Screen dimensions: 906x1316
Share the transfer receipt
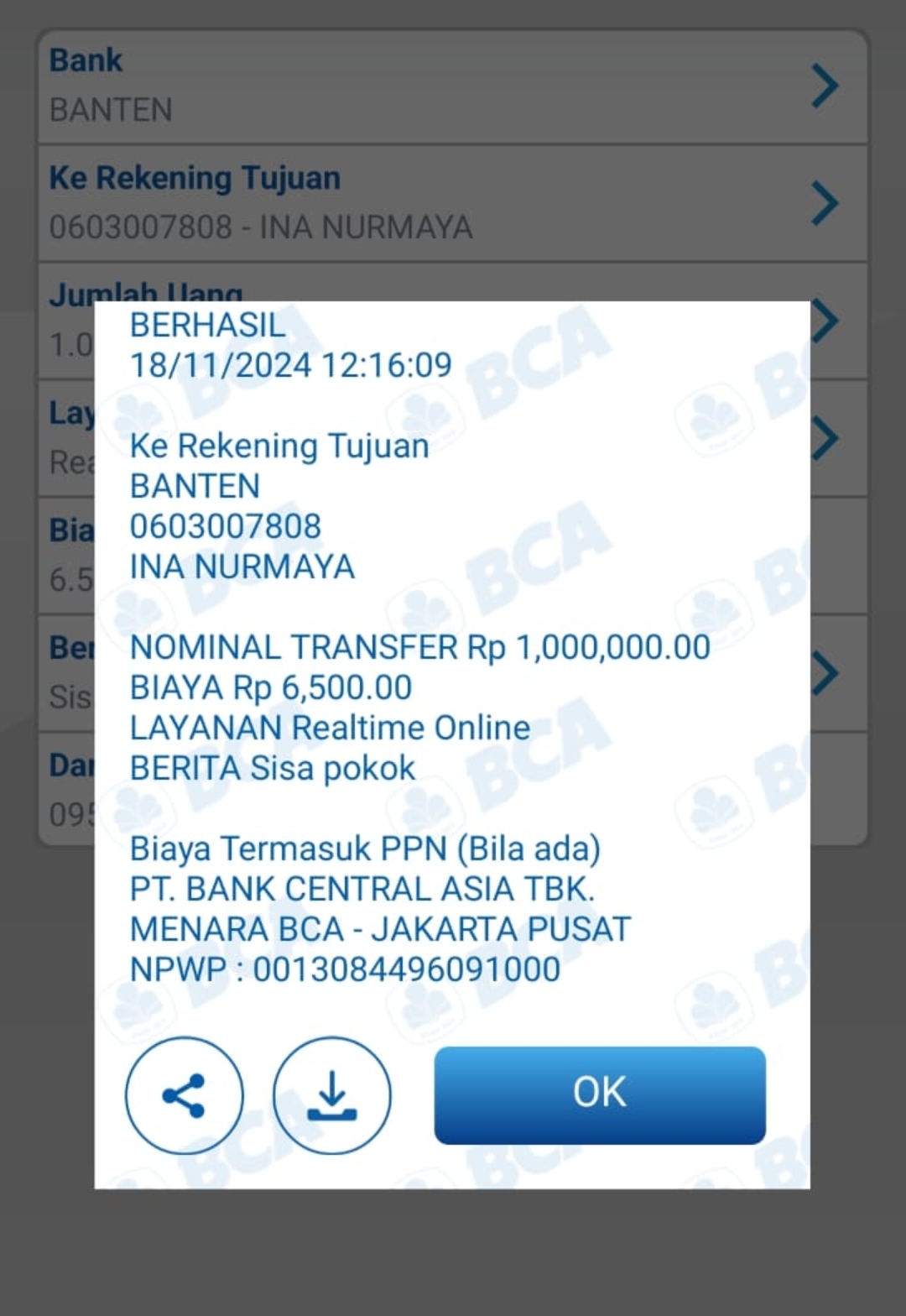[x=184, y=1095]
